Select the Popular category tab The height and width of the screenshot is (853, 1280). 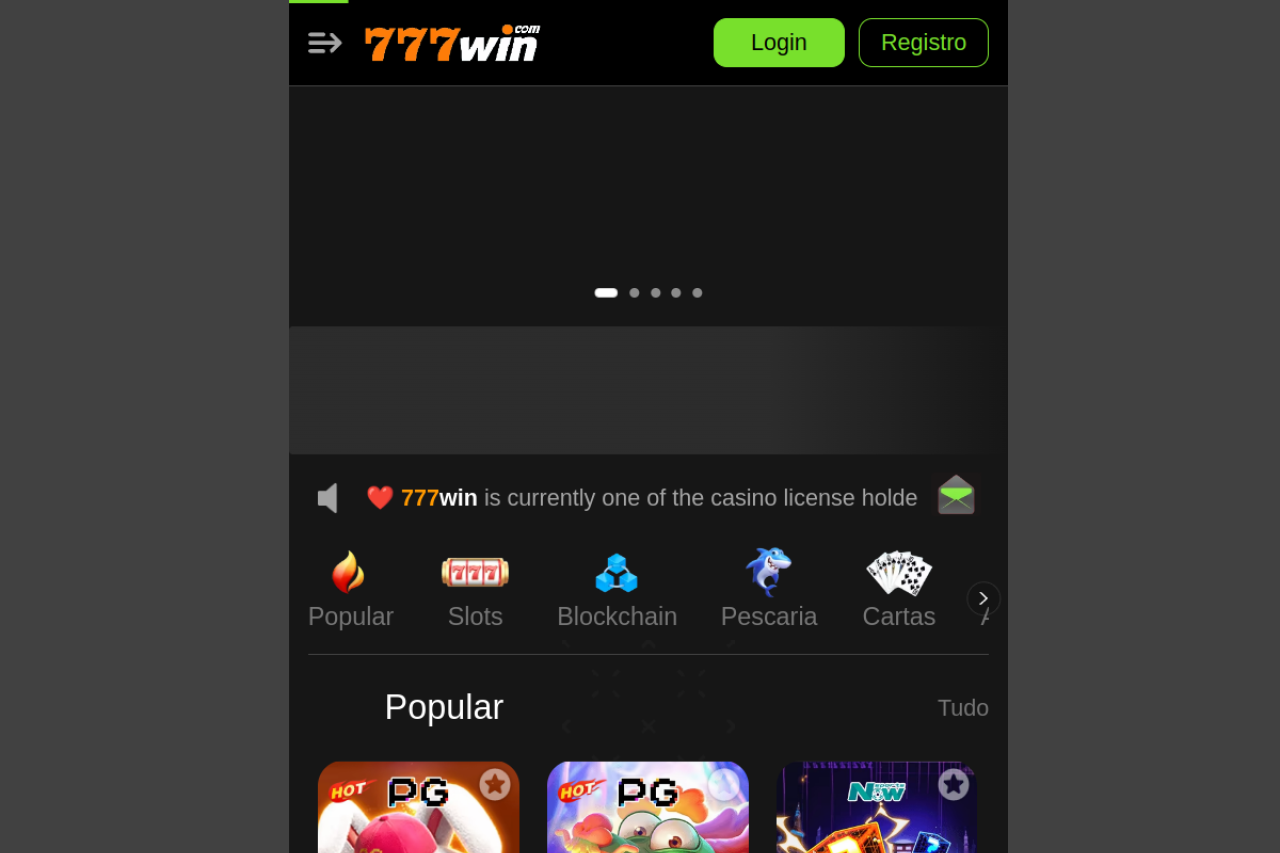[x=350, y=591]
